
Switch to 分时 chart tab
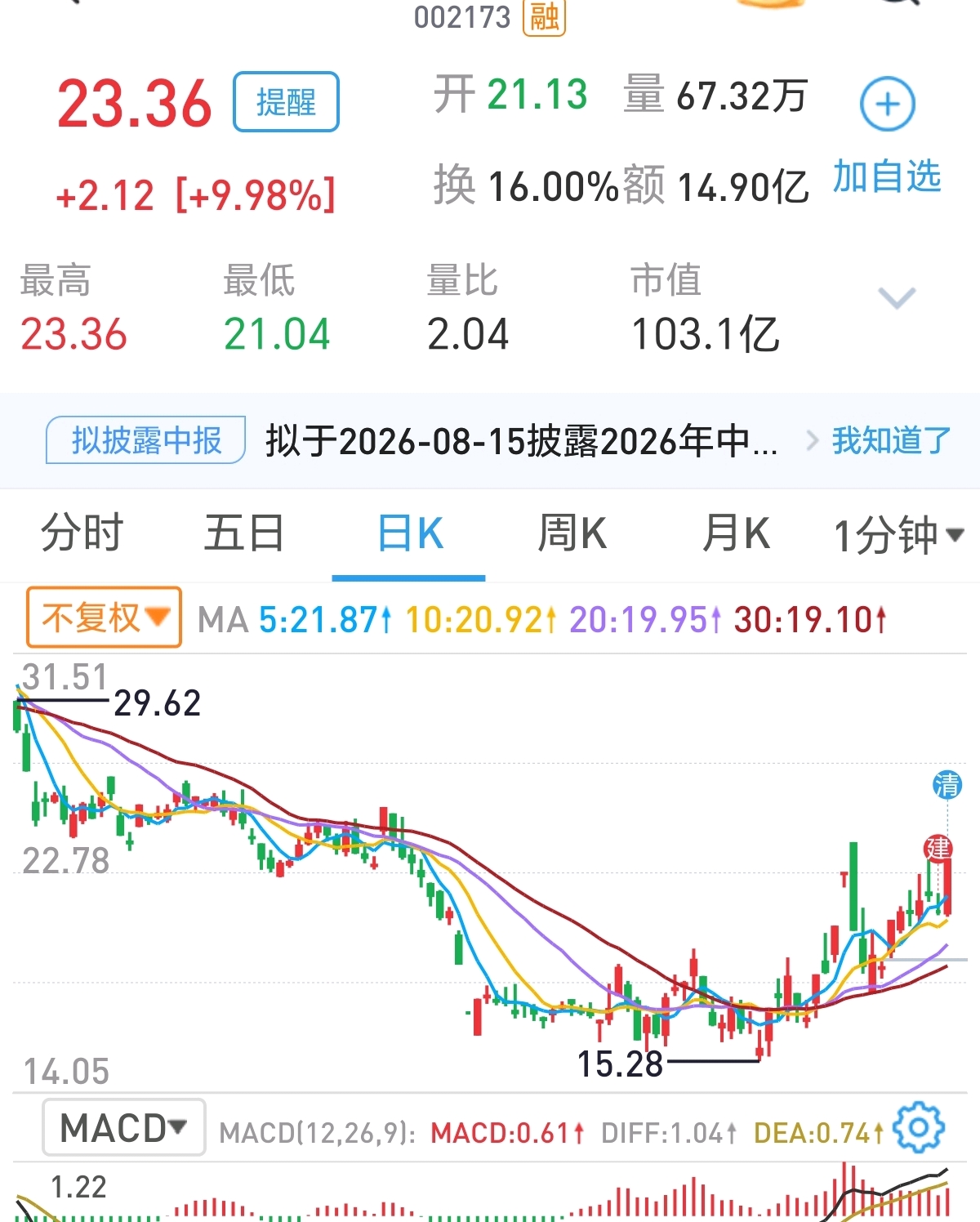[82, 534]
